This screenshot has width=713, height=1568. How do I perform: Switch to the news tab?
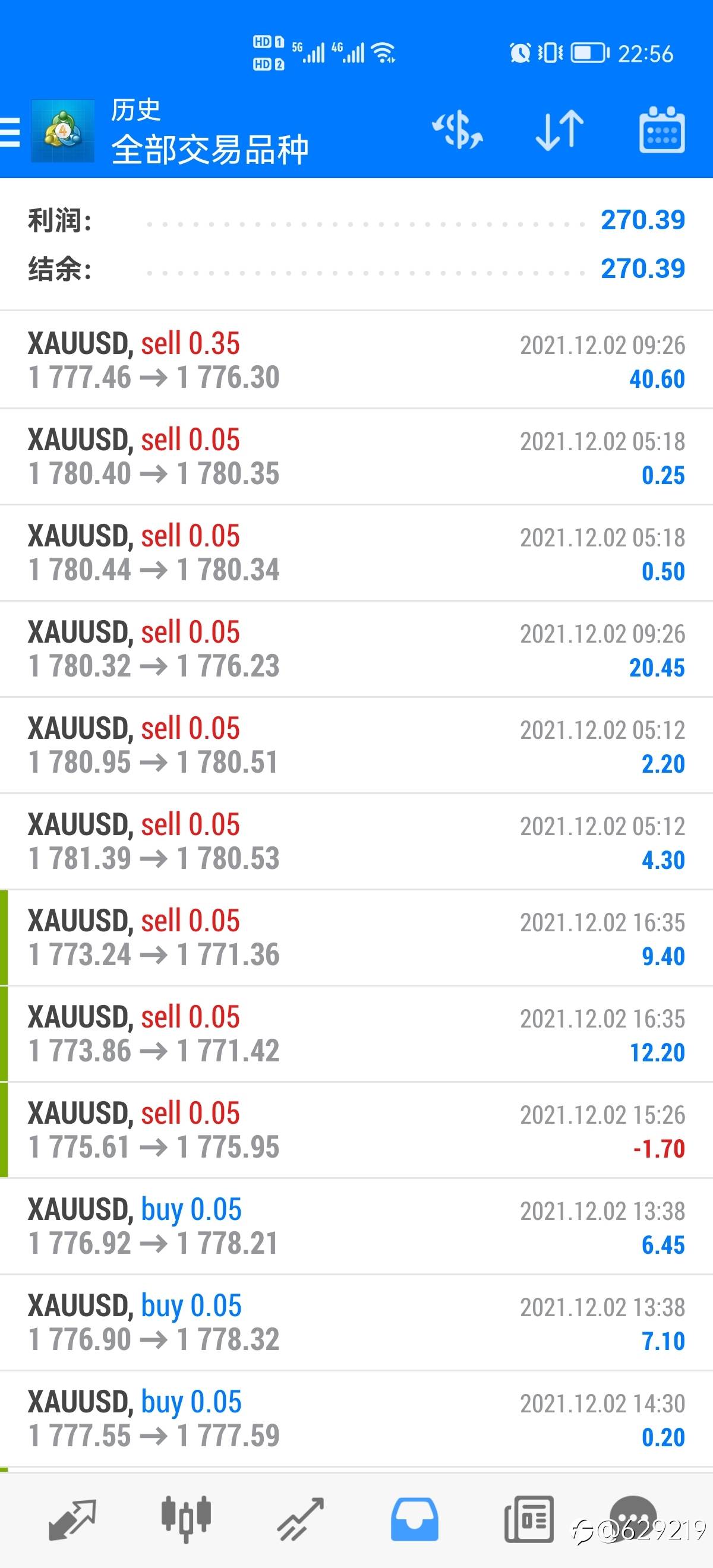[x=528, y=1519]
